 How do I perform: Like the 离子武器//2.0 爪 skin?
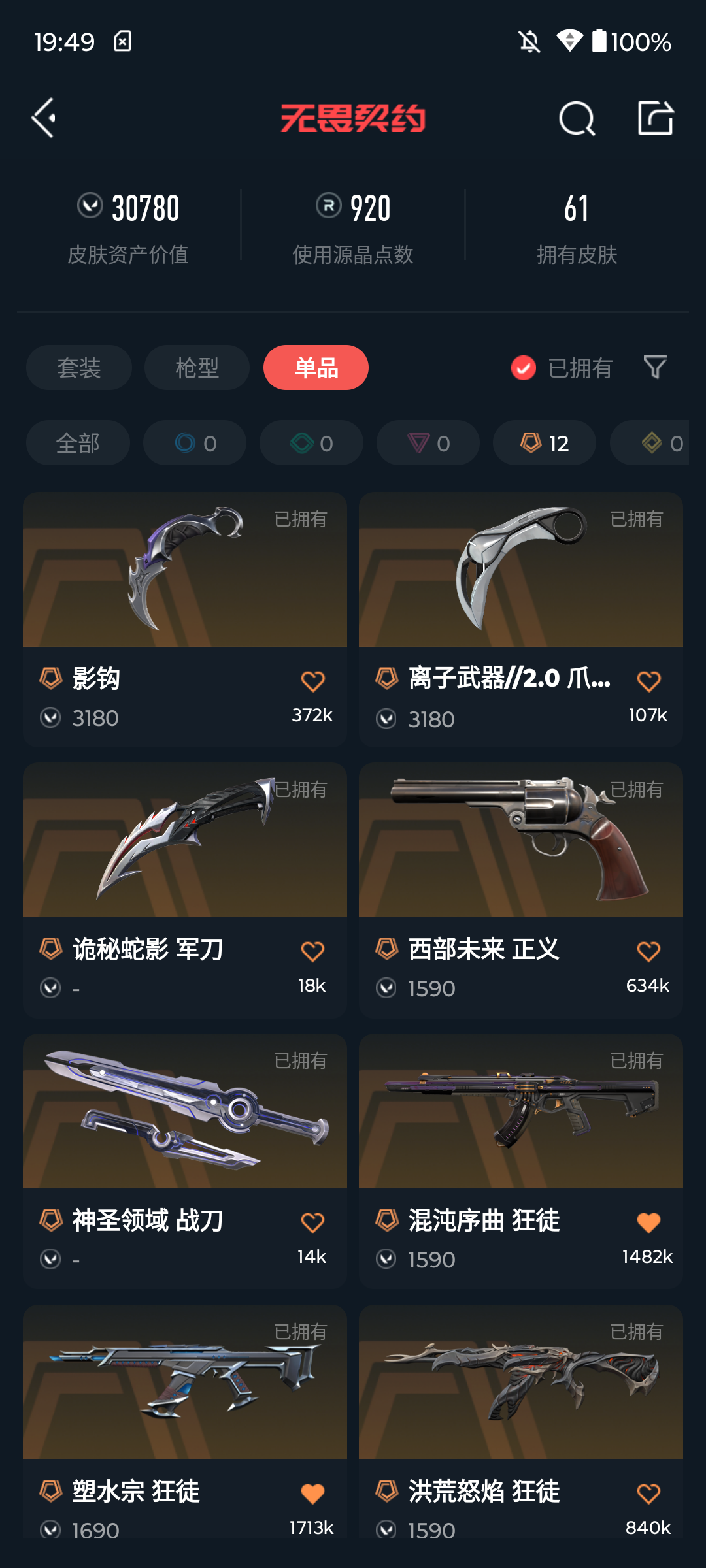(x=648, y=681)
